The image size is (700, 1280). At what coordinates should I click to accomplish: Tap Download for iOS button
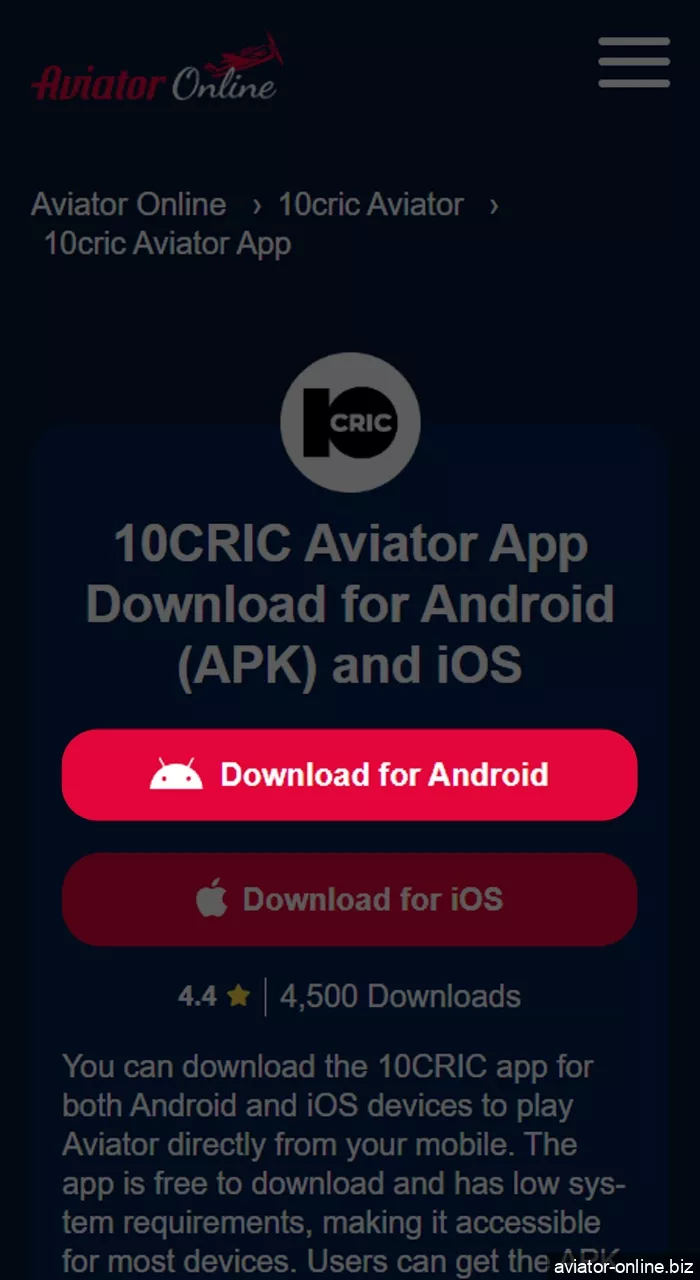click(x=349, y=899)
